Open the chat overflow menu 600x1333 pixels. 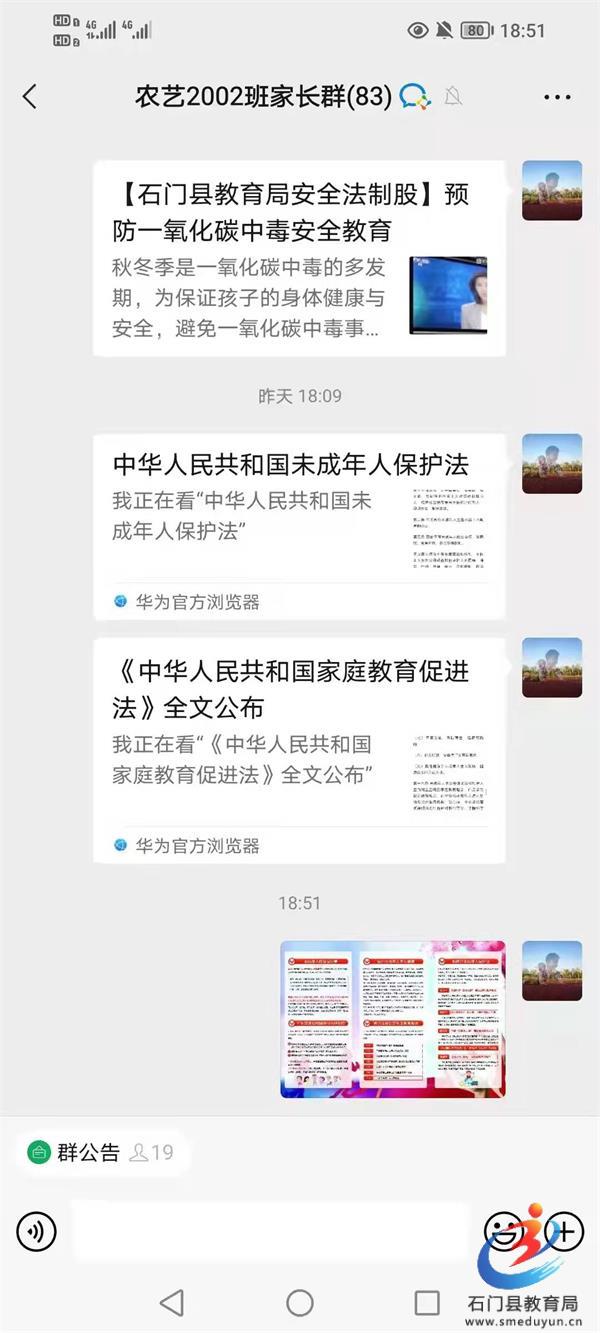tap(557, 97)
